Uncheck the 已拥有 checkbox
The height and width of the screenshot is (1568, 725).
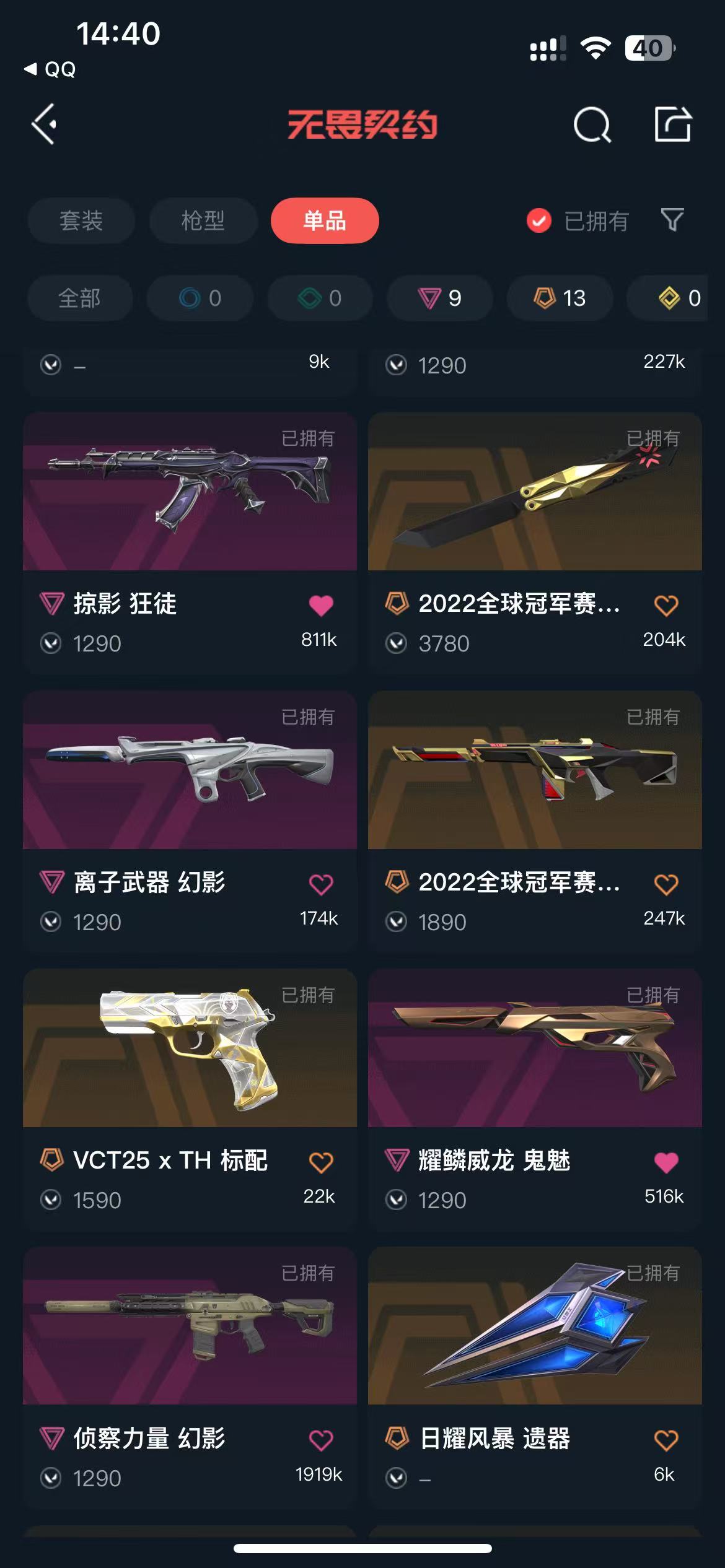click(x=539, y=220)
